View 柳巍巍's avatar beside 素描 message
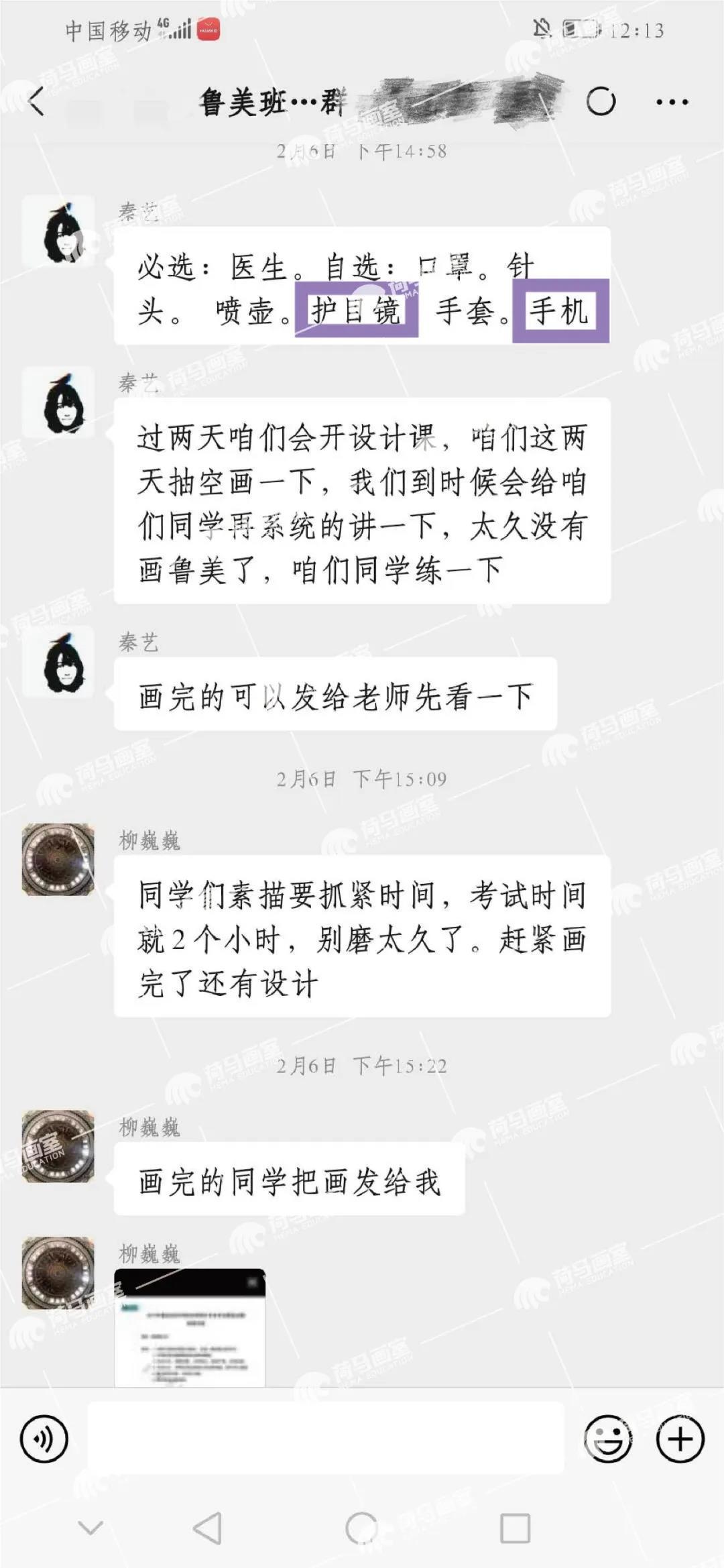Screen dimensions: 724x1568 point(58,859)
